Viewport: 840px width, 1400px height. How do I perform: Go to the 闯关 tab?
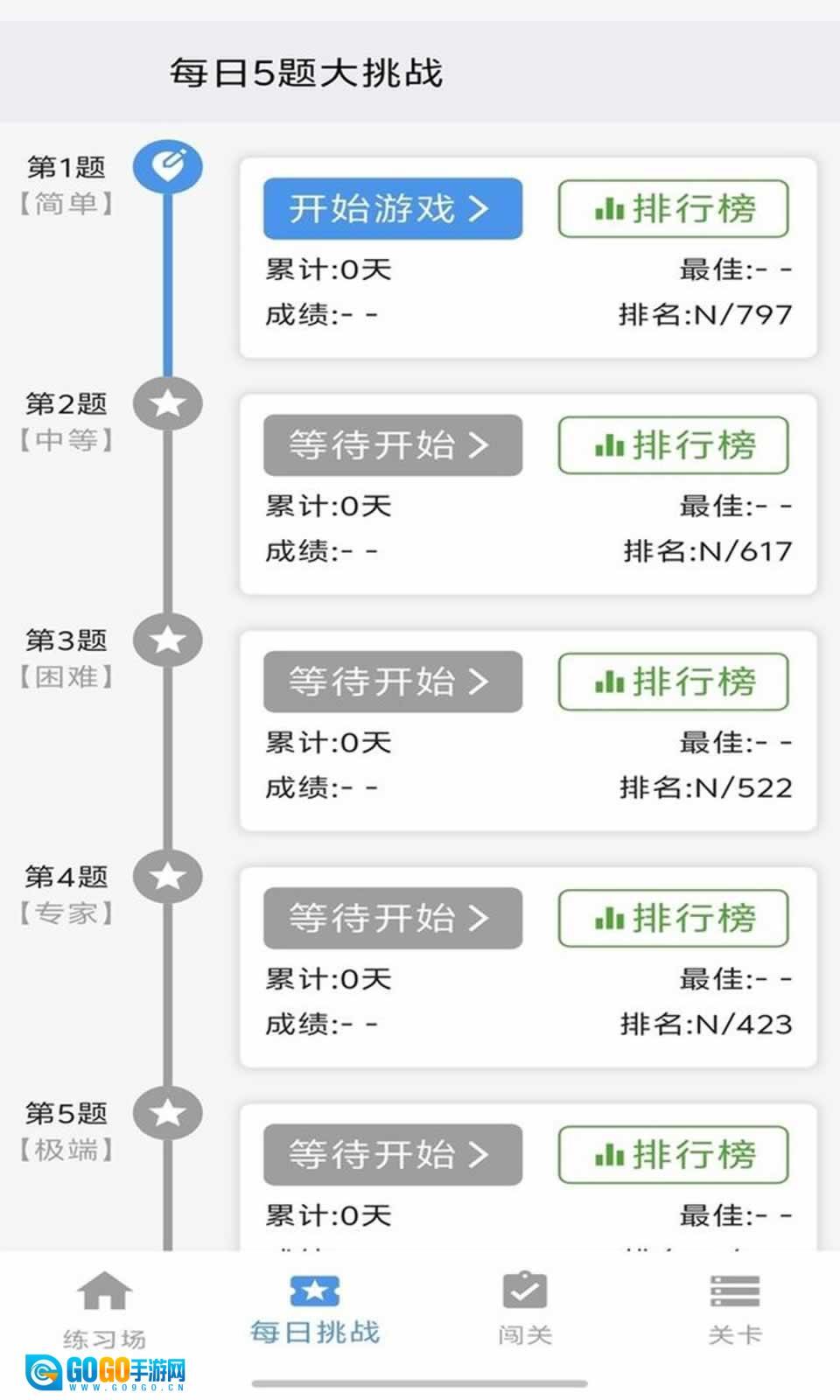[x=525, y=1308]
